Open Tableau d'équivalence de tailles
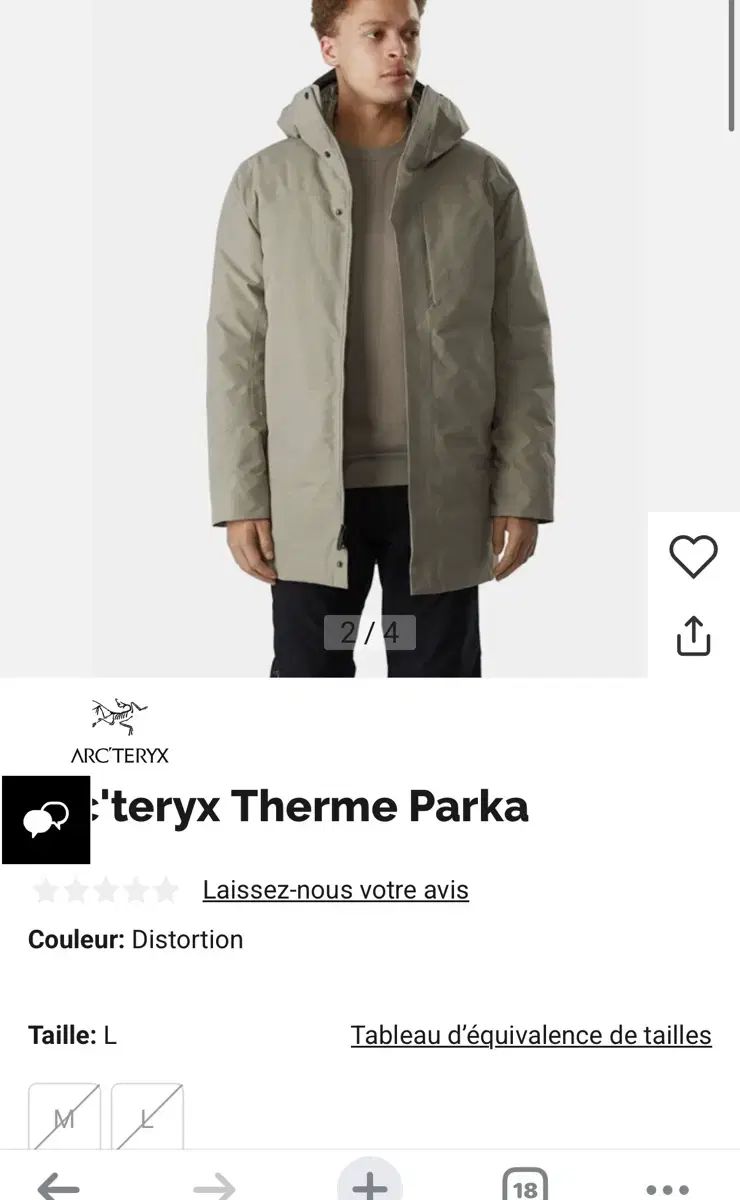 [531, 1035]
